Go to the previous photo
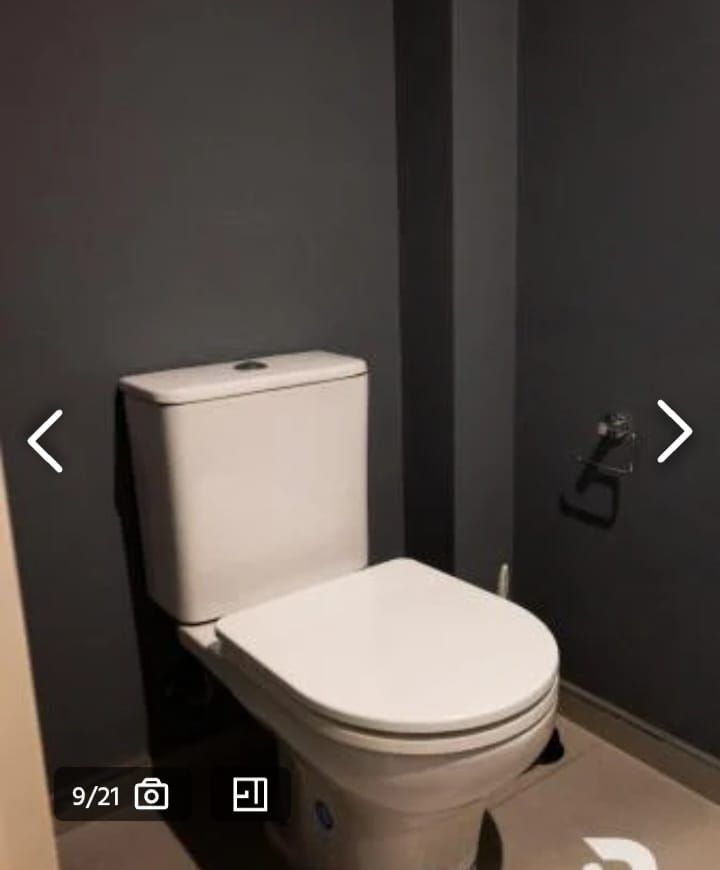This screenshot has height=870, width=720. click(x=45, y=440)
